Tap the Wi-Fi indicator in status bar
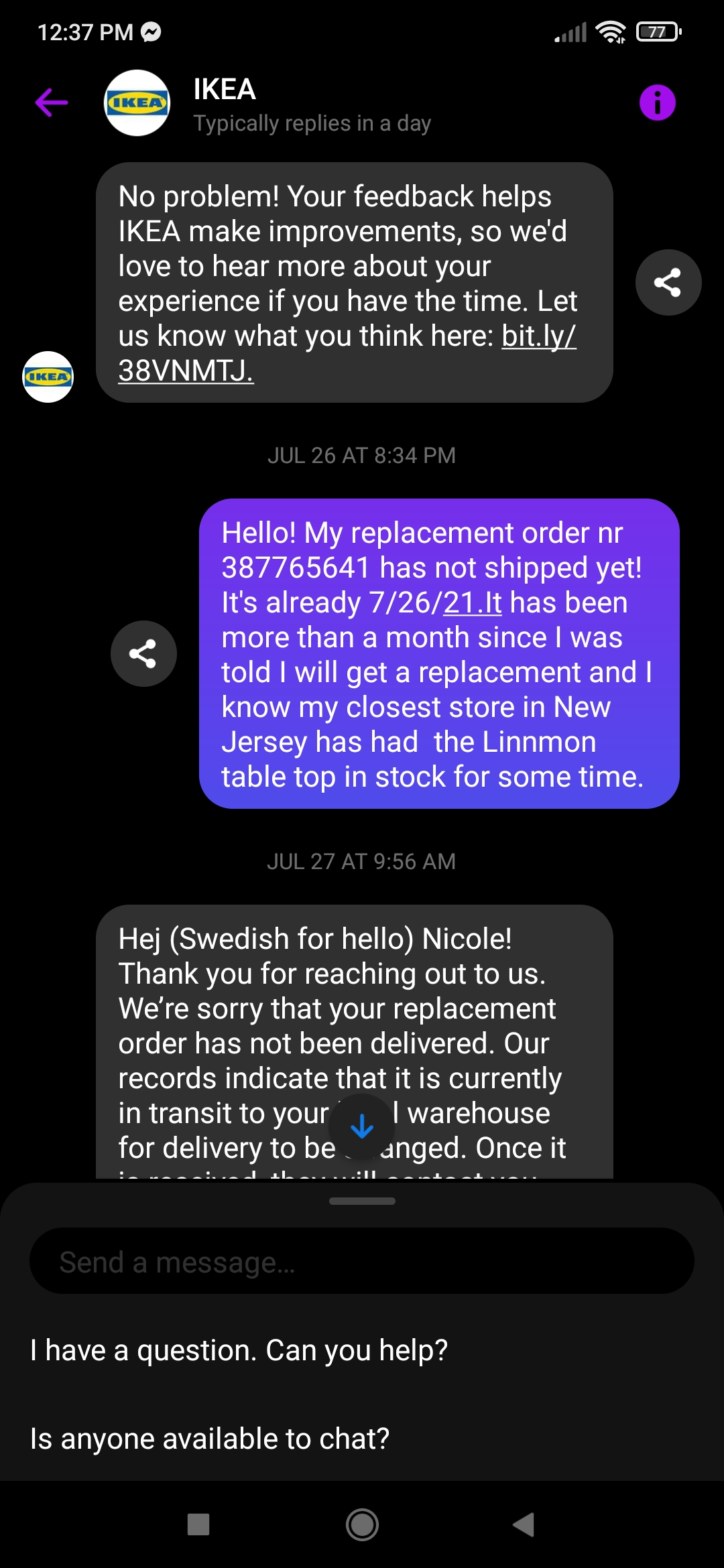Screen dimensions: 724x1568 (609, 30)
